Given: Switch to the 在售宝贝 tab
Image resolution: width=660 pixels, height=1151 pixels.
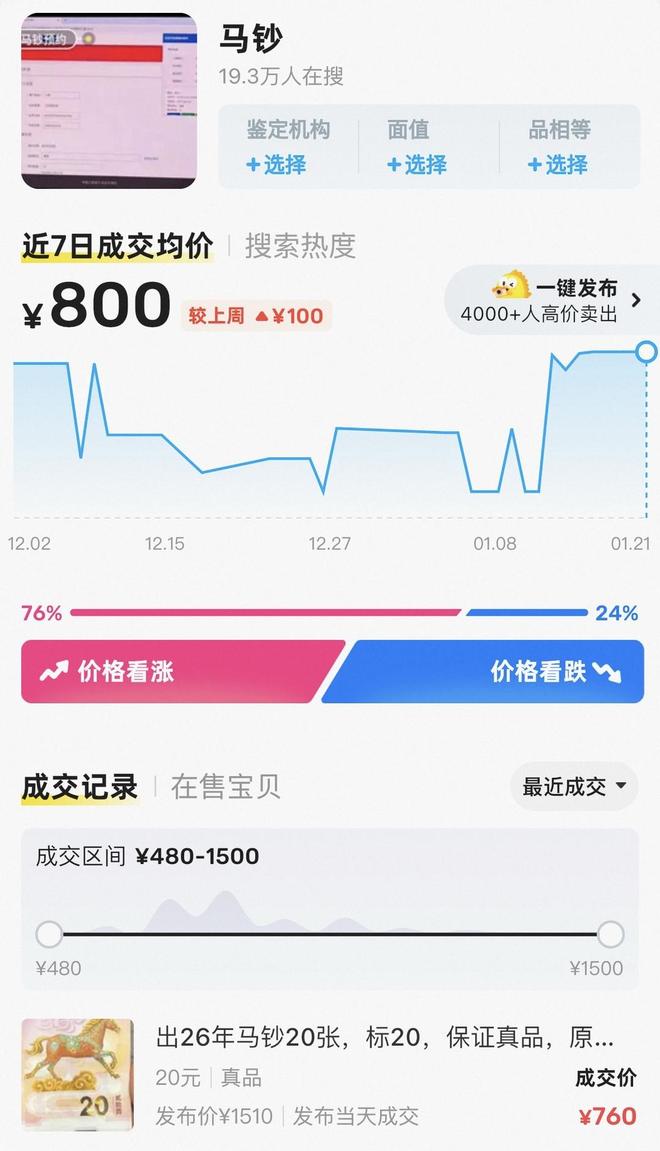Looking at the screenshot, I should 226,787.
